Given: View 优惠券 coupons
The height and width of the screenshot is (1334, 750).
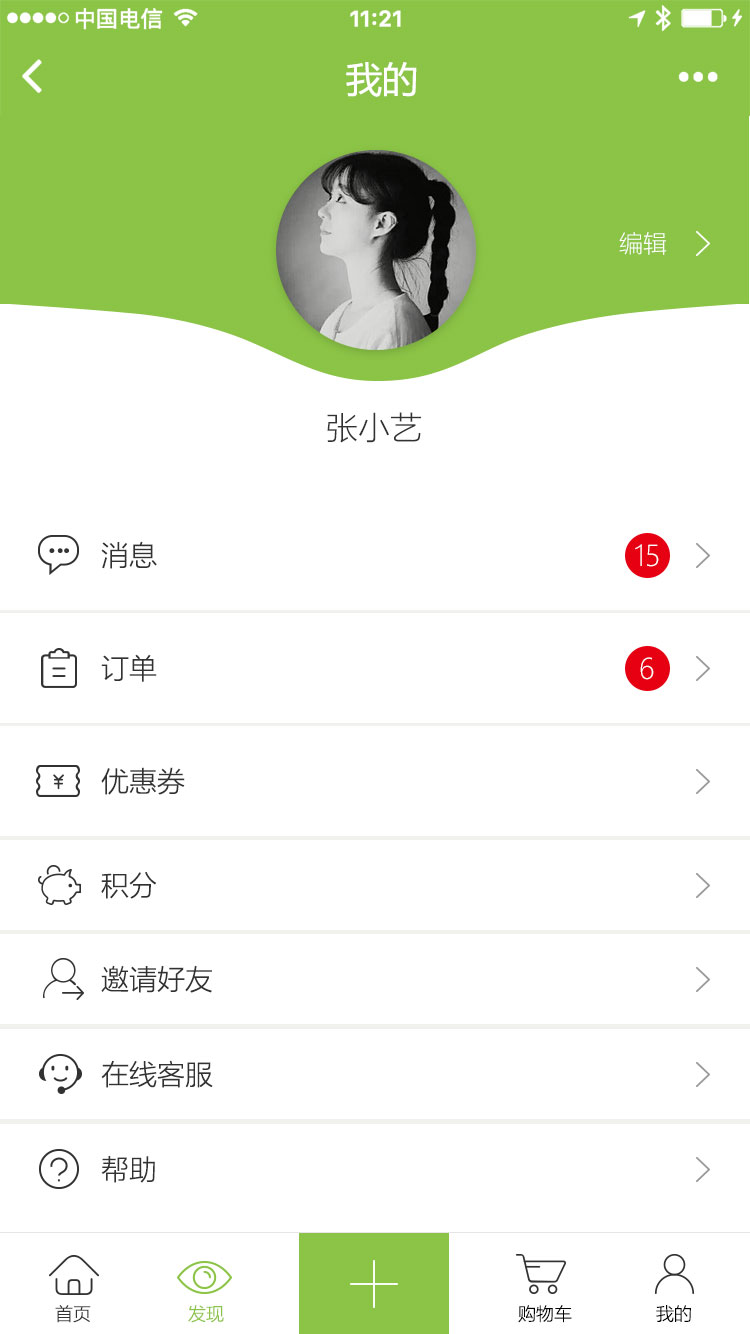Looking at the screenshot, I should [375, 781].
